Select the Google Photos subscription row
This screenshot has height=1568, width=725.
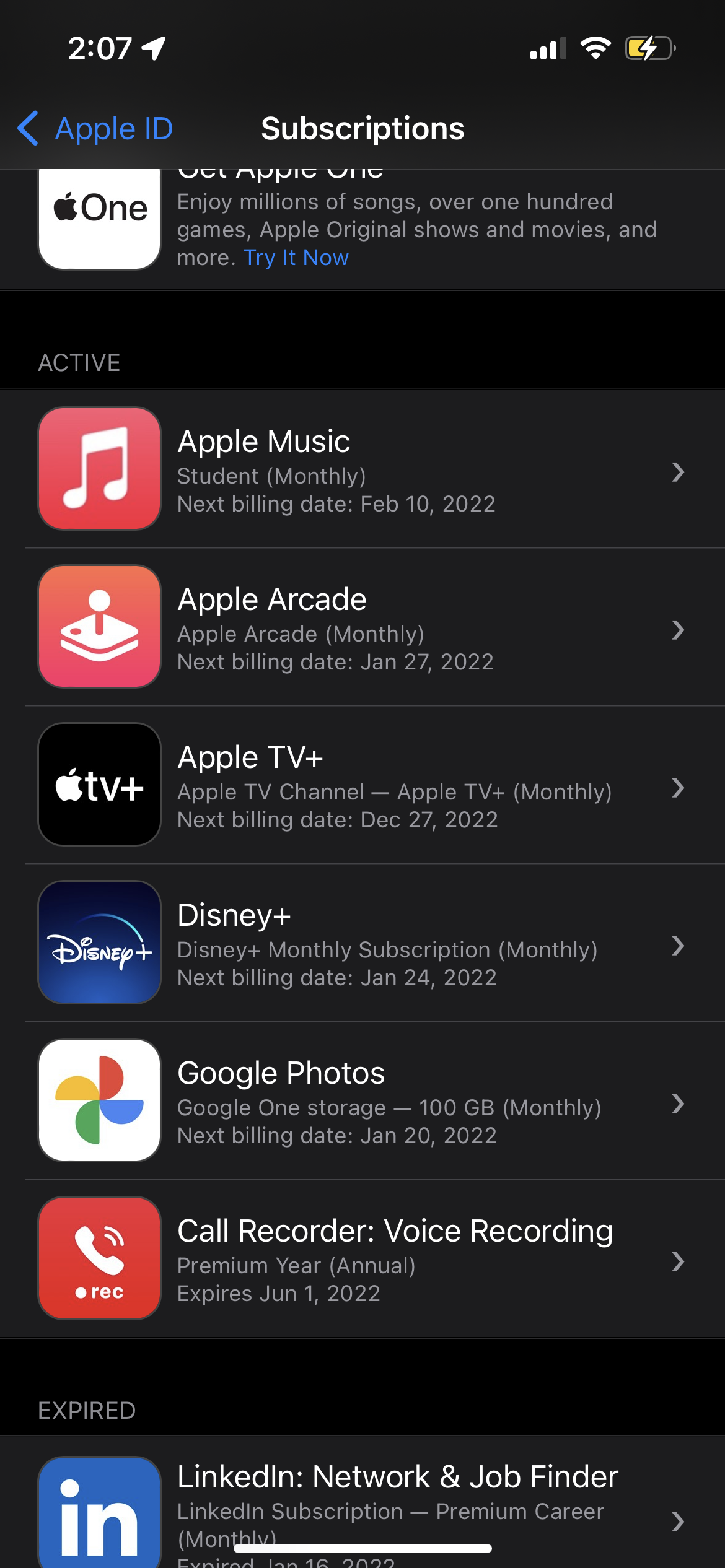pos(362,1101)
